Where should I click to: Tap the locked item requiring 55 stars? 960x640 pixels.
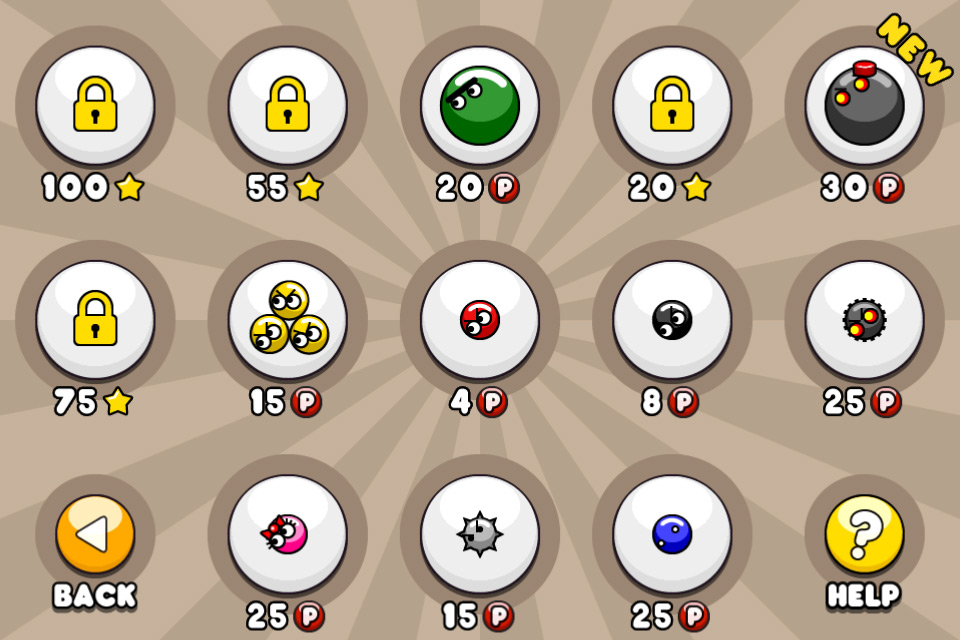coord(288,105)
